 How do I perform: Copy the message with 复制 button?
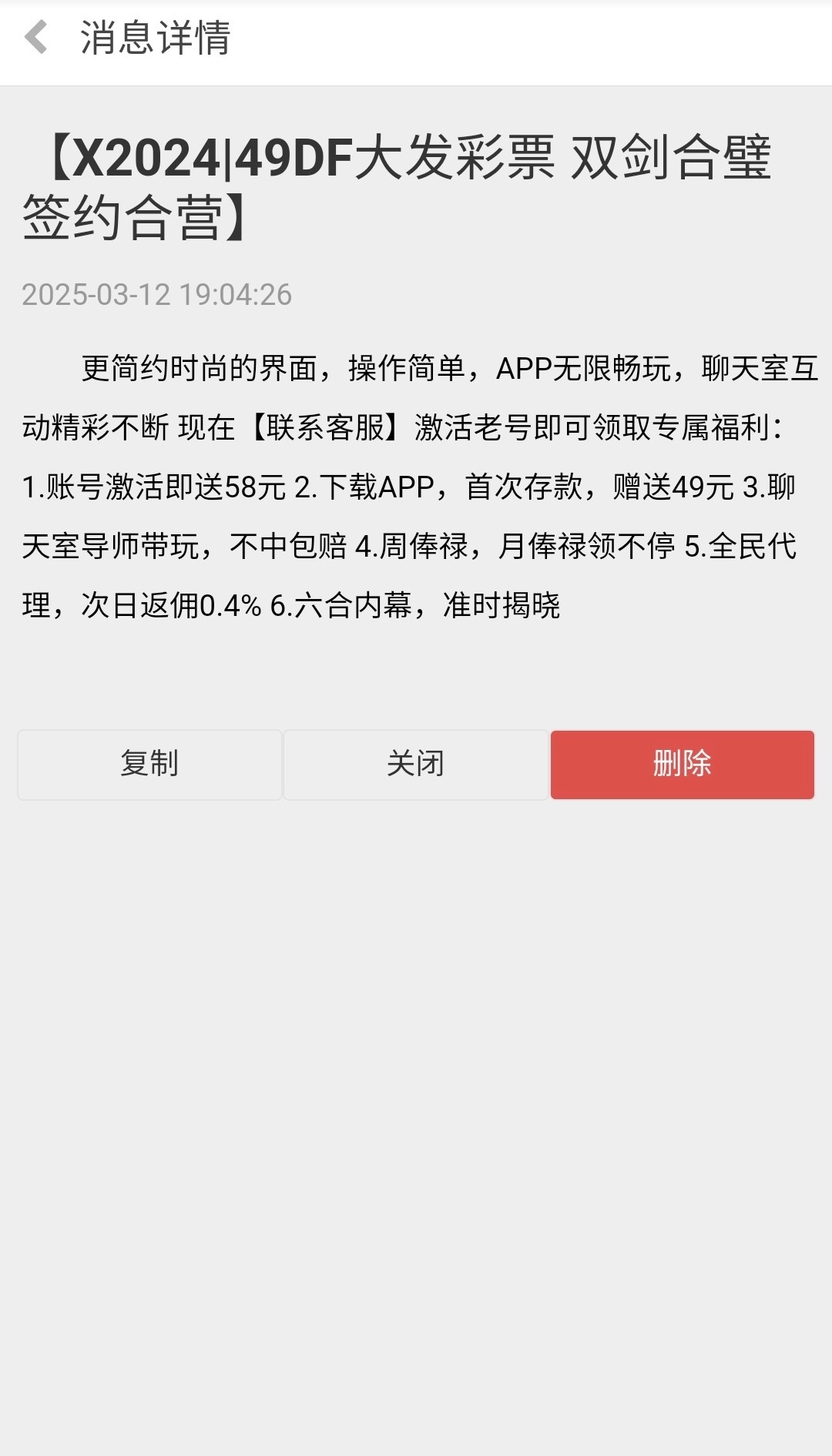point(149,764)
